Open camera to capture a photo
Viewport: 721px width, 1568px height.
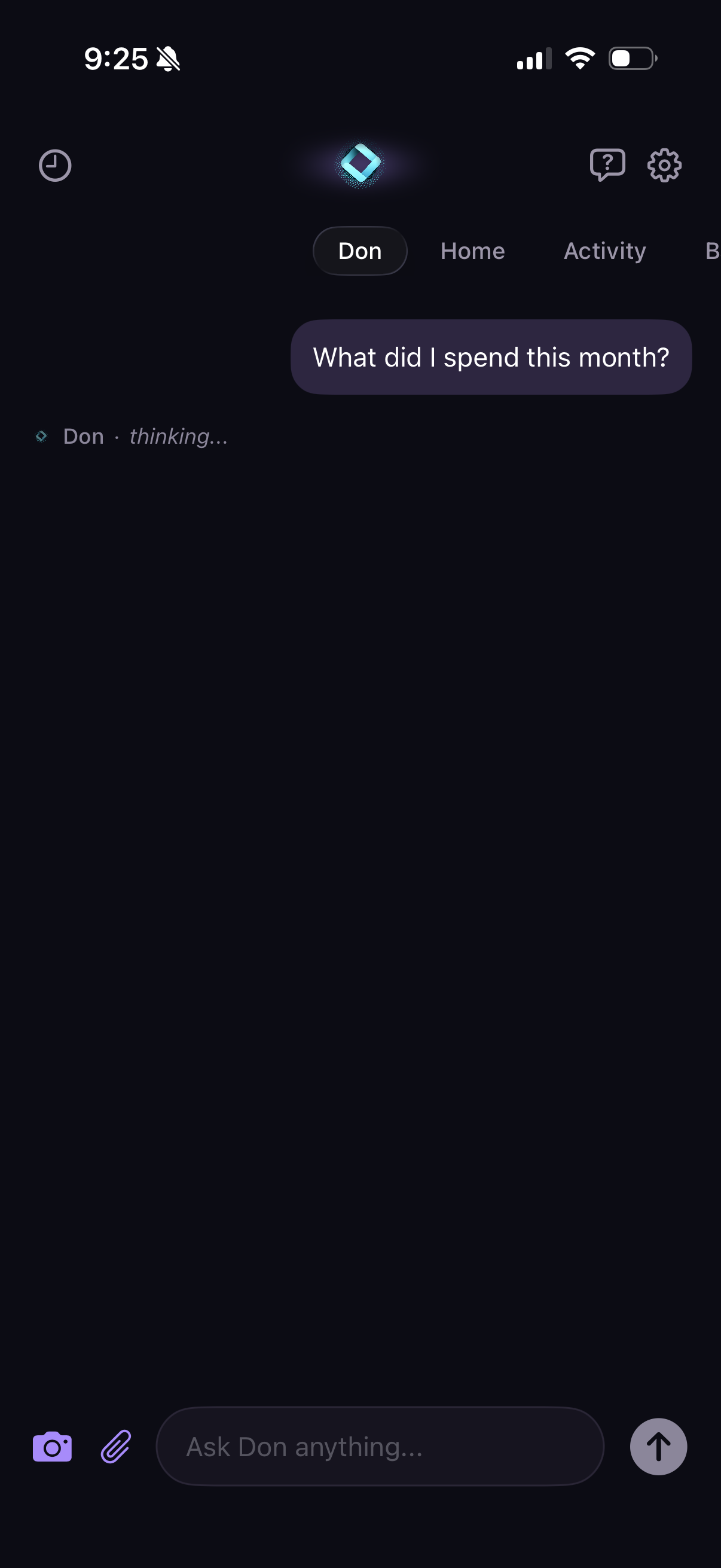tap(53, 1446)
